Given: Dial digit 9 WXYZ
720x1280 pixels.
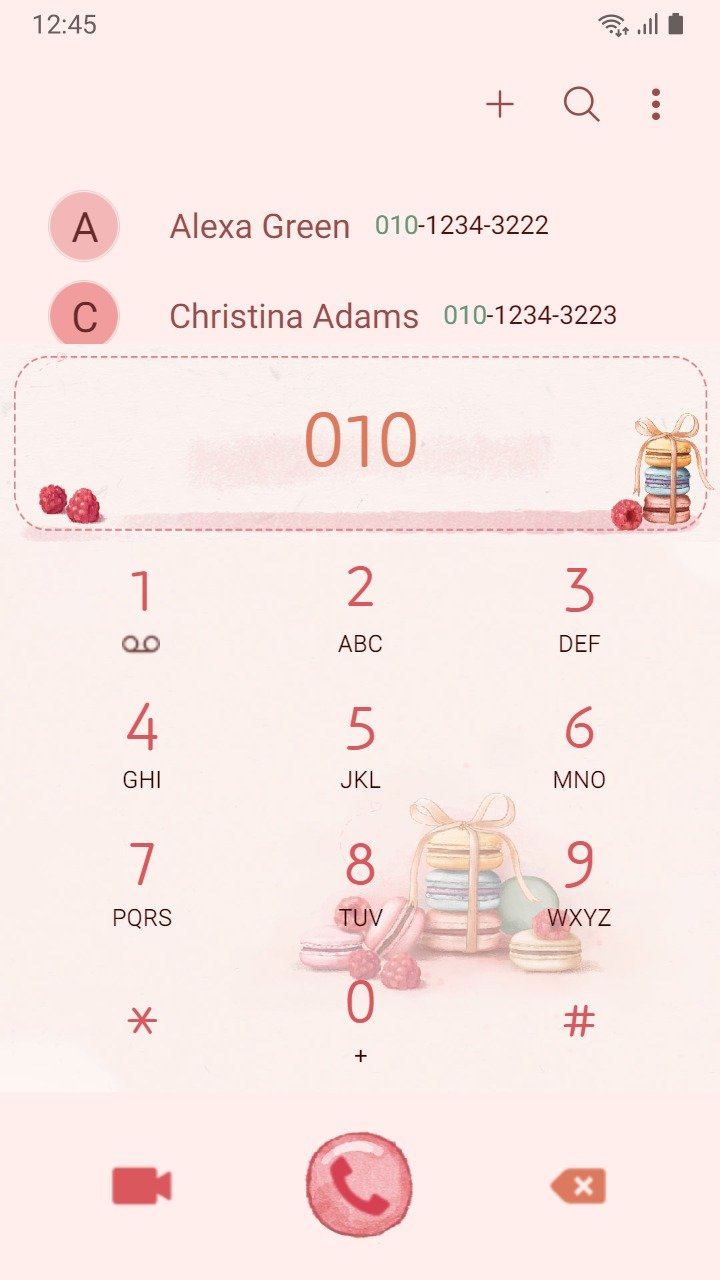Looking at the screenshot, I should point(579,884).
